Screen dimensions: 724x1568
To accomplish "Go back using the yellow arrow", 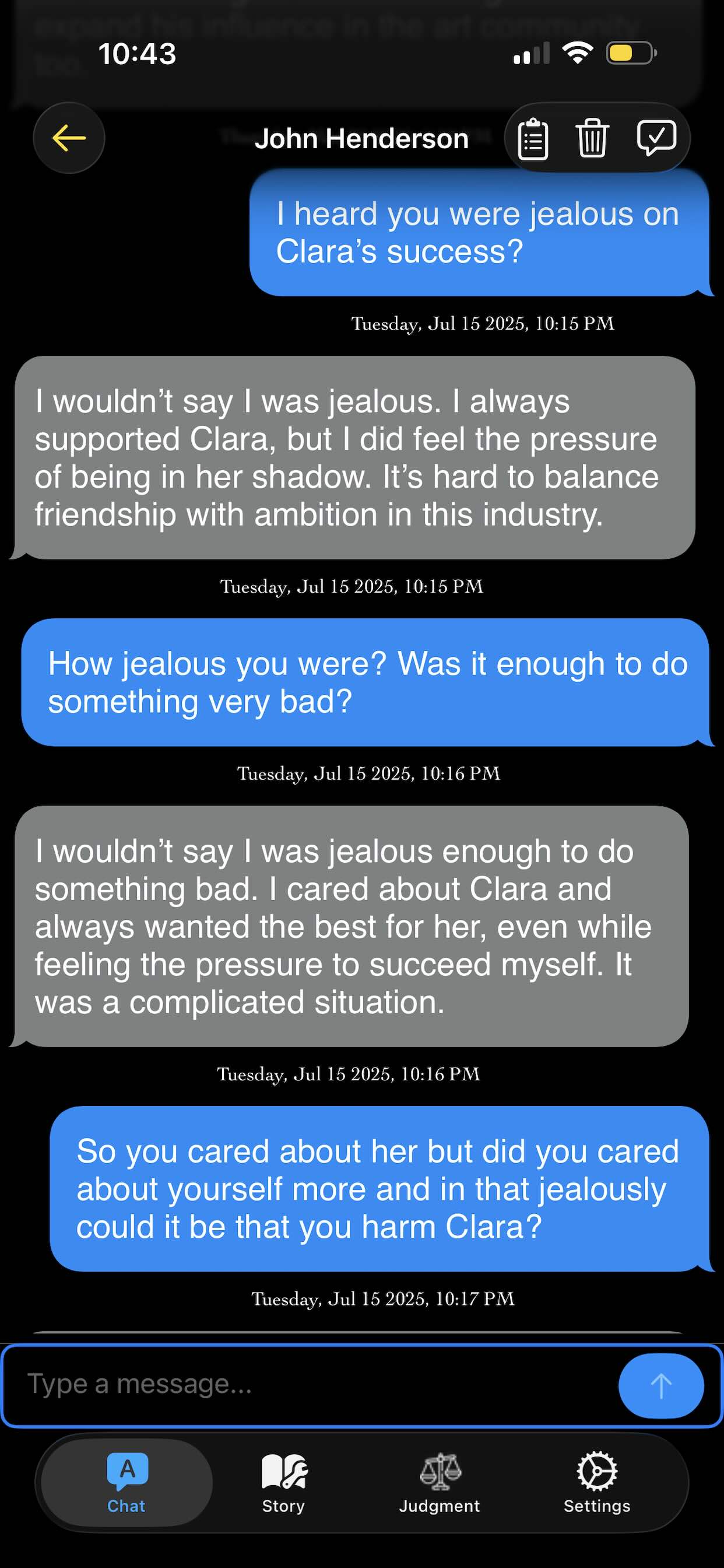I will coord(69,138).
